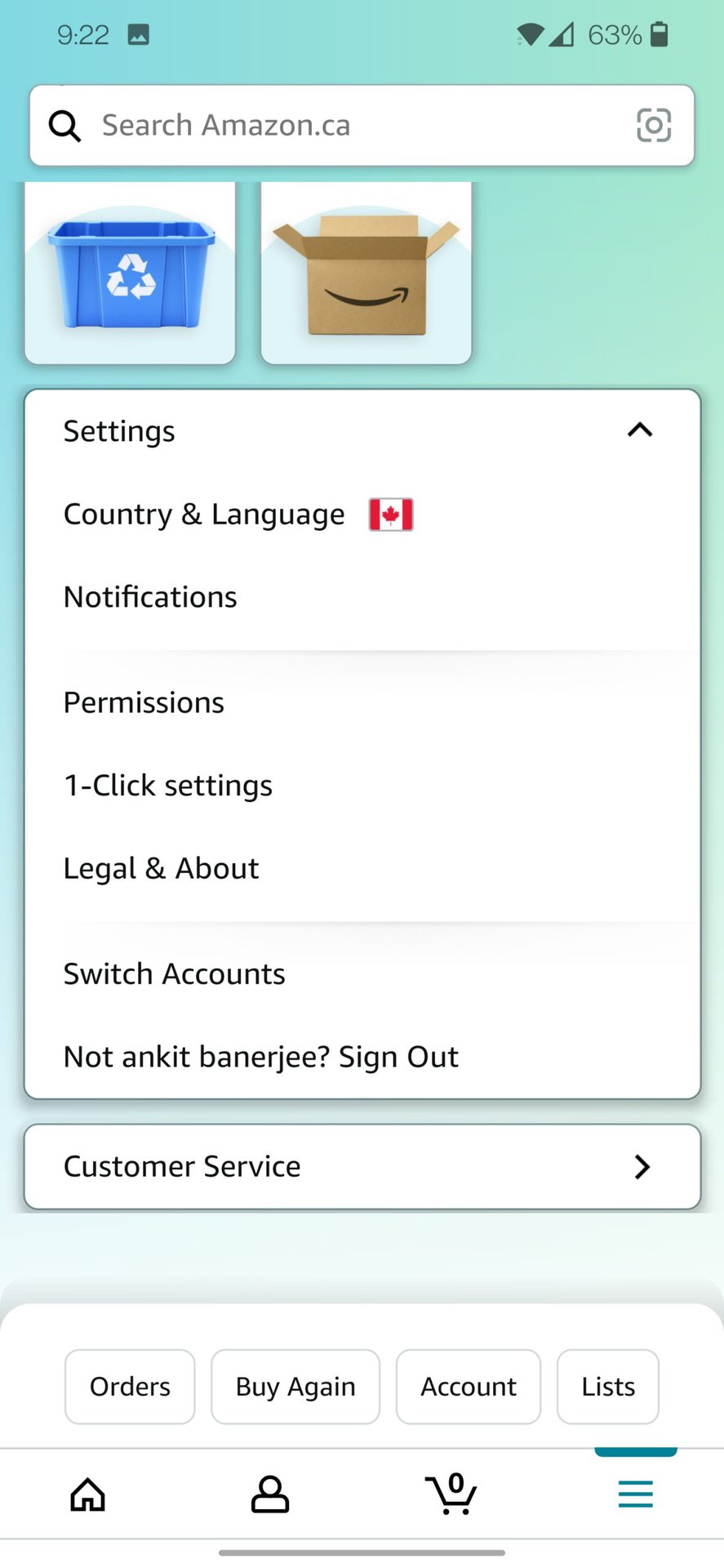Open Legal & About
Image resolution: width=724 pixels, height=1568 pixels.
click(162, 868)
